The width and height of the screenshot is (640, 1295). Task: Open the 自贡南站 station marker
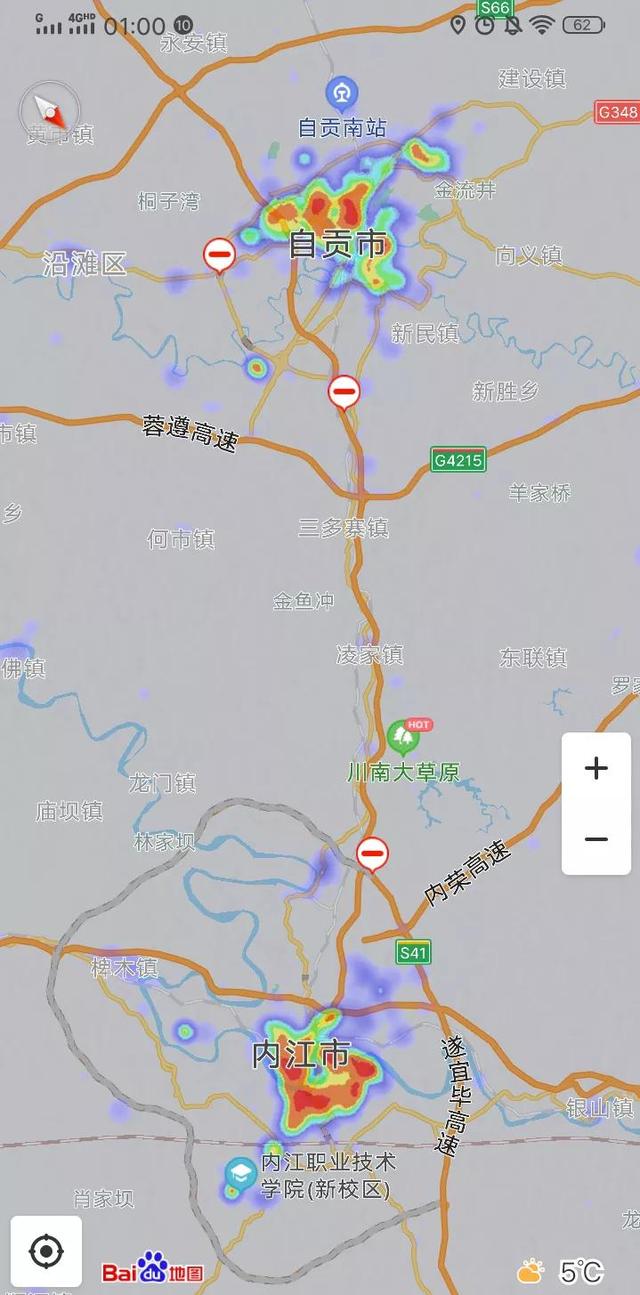(342, 94)
